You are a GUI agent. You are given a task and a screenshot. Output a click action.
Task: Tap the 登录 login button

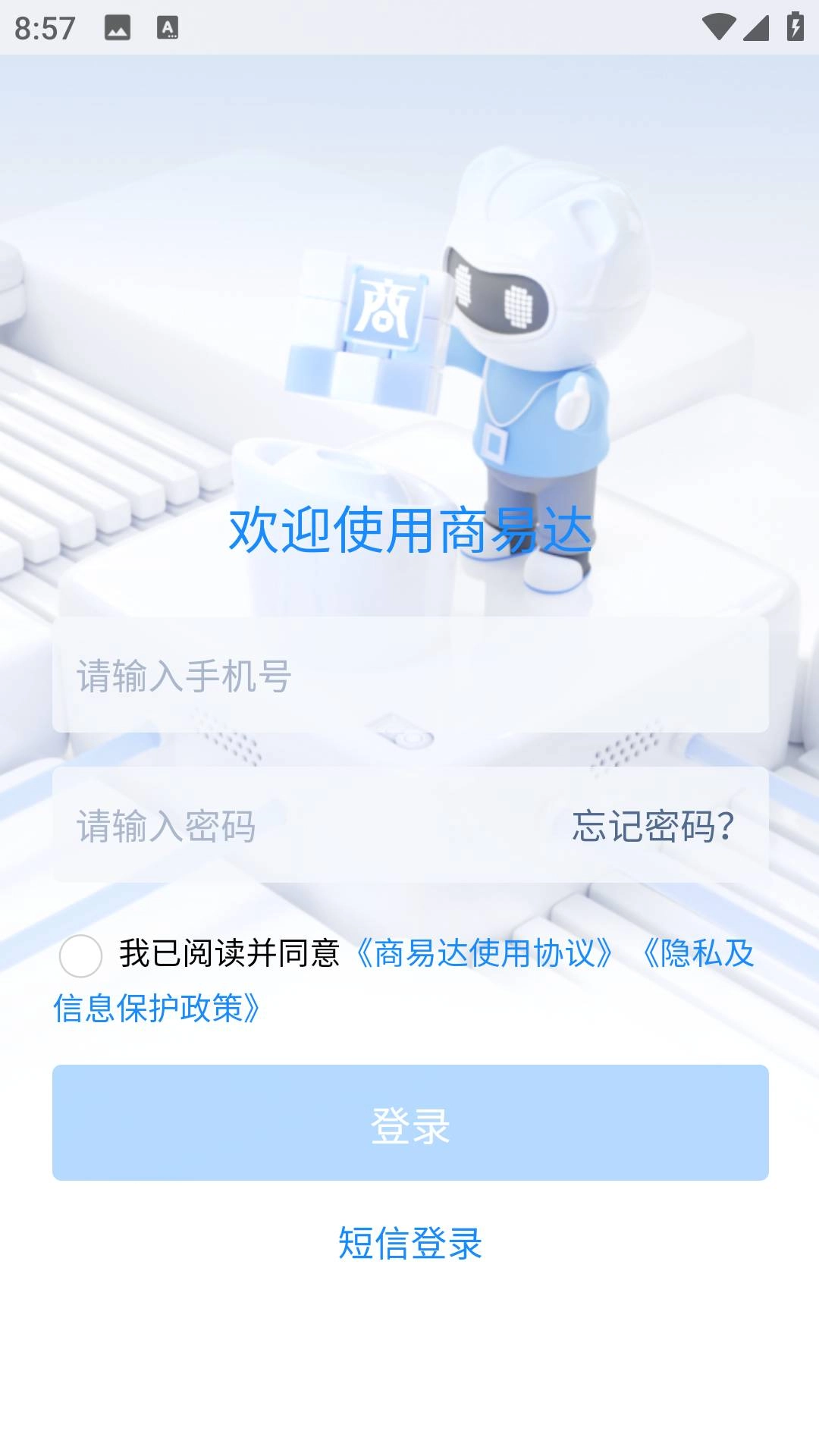(409, 1122)
